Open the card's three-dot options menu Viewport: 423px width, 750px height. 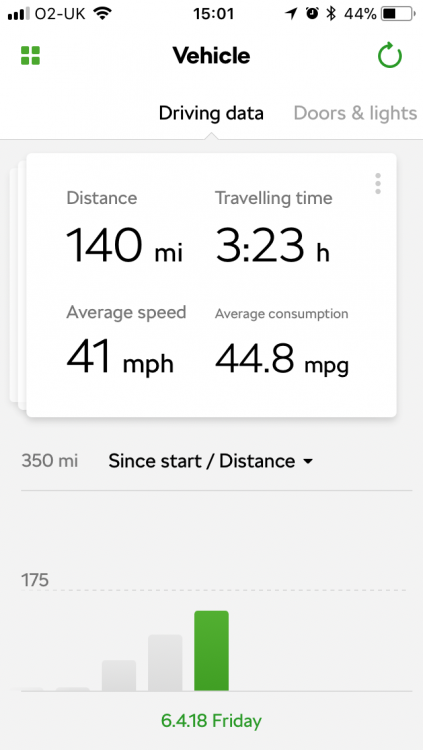coord(378,184)
